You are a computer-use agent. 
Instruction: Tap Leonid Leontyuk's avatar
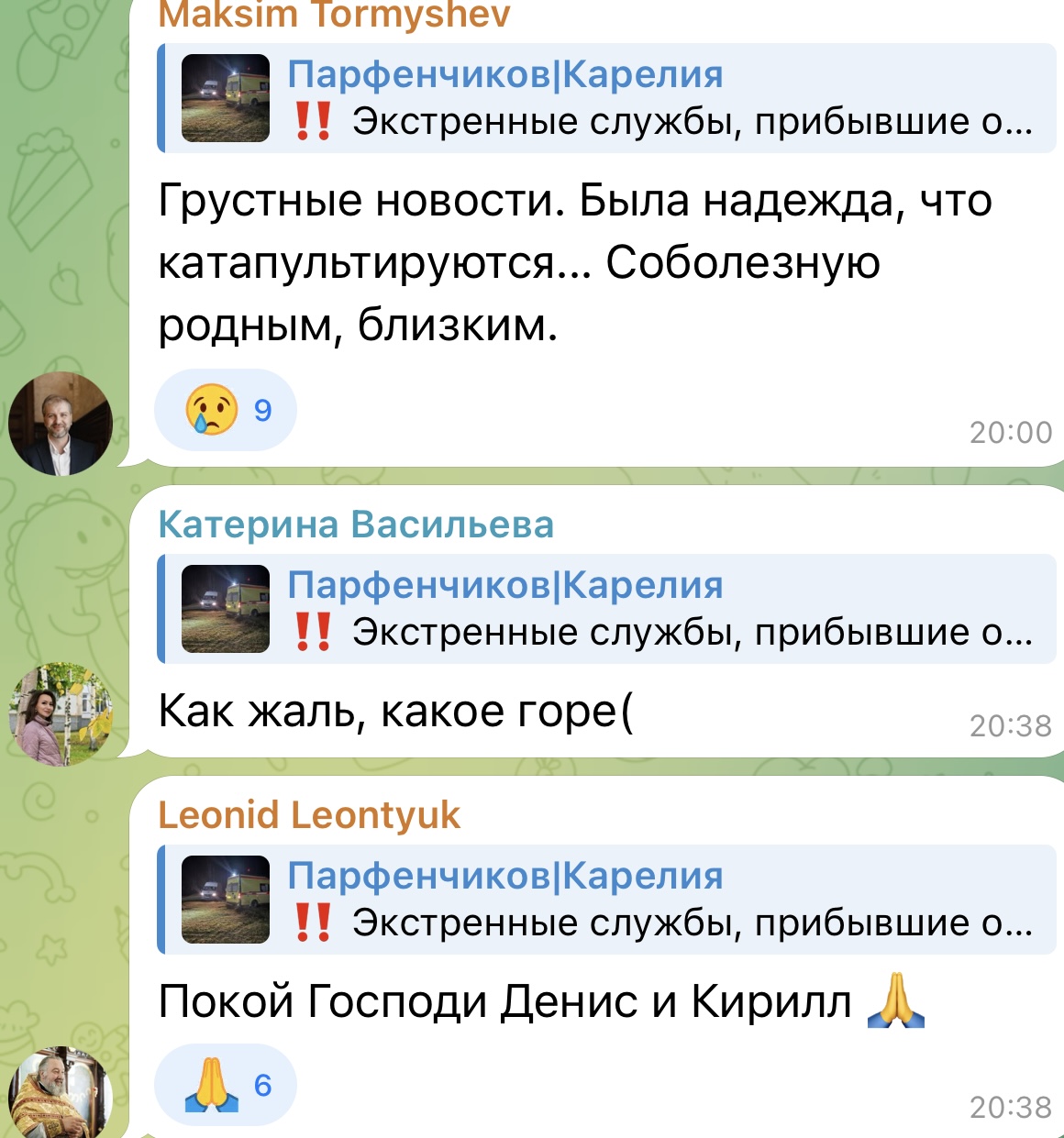[x=60, y=1096]
